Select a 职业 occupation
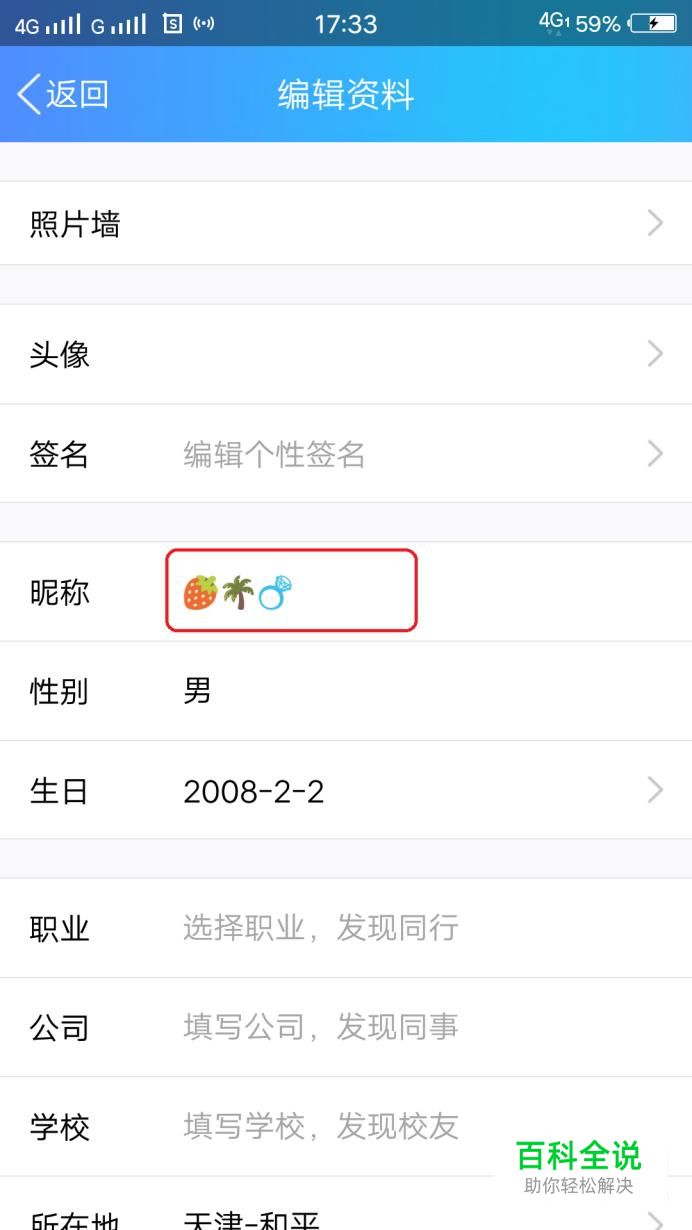 (x=346, y=928)
